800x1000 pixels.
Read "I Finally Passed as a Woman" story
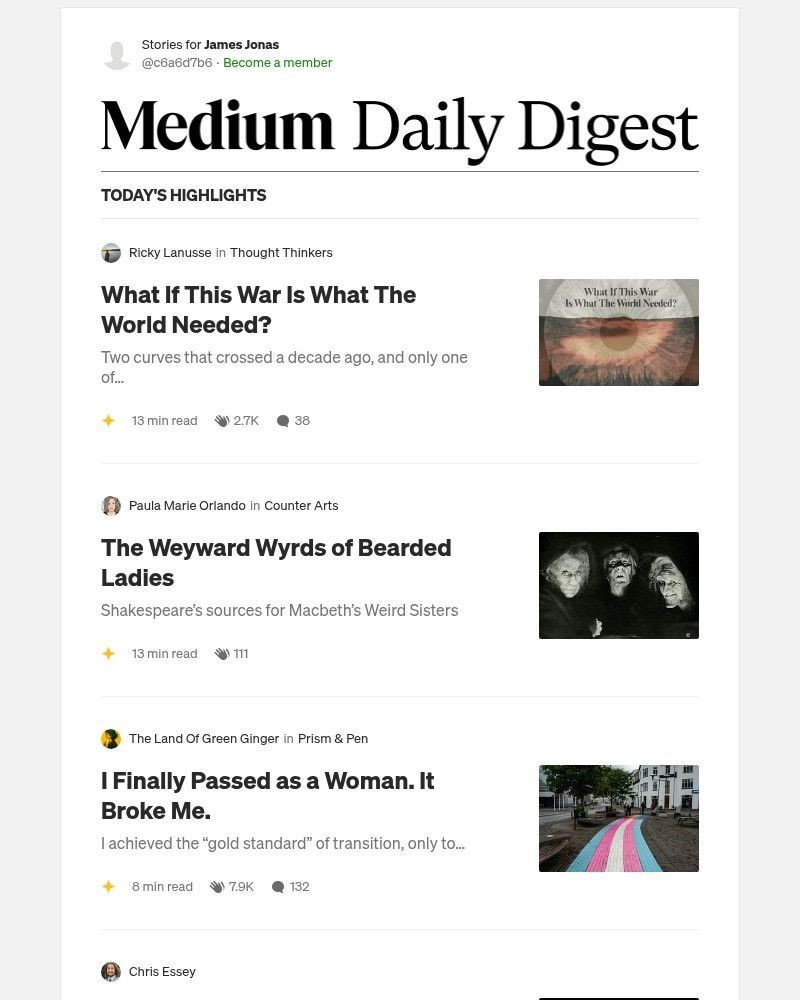point(267,796)
